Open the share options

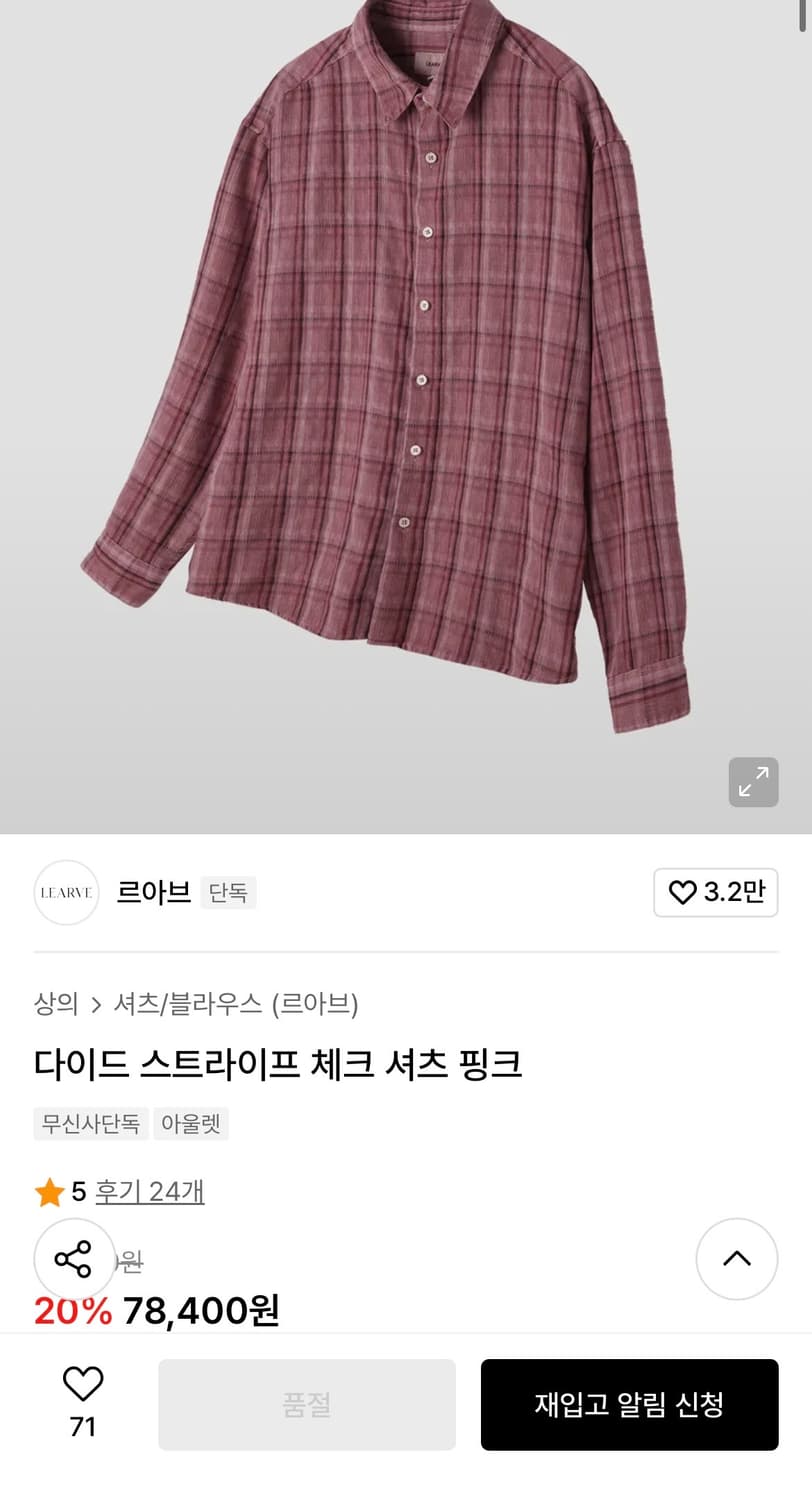tap(75, 1259)
